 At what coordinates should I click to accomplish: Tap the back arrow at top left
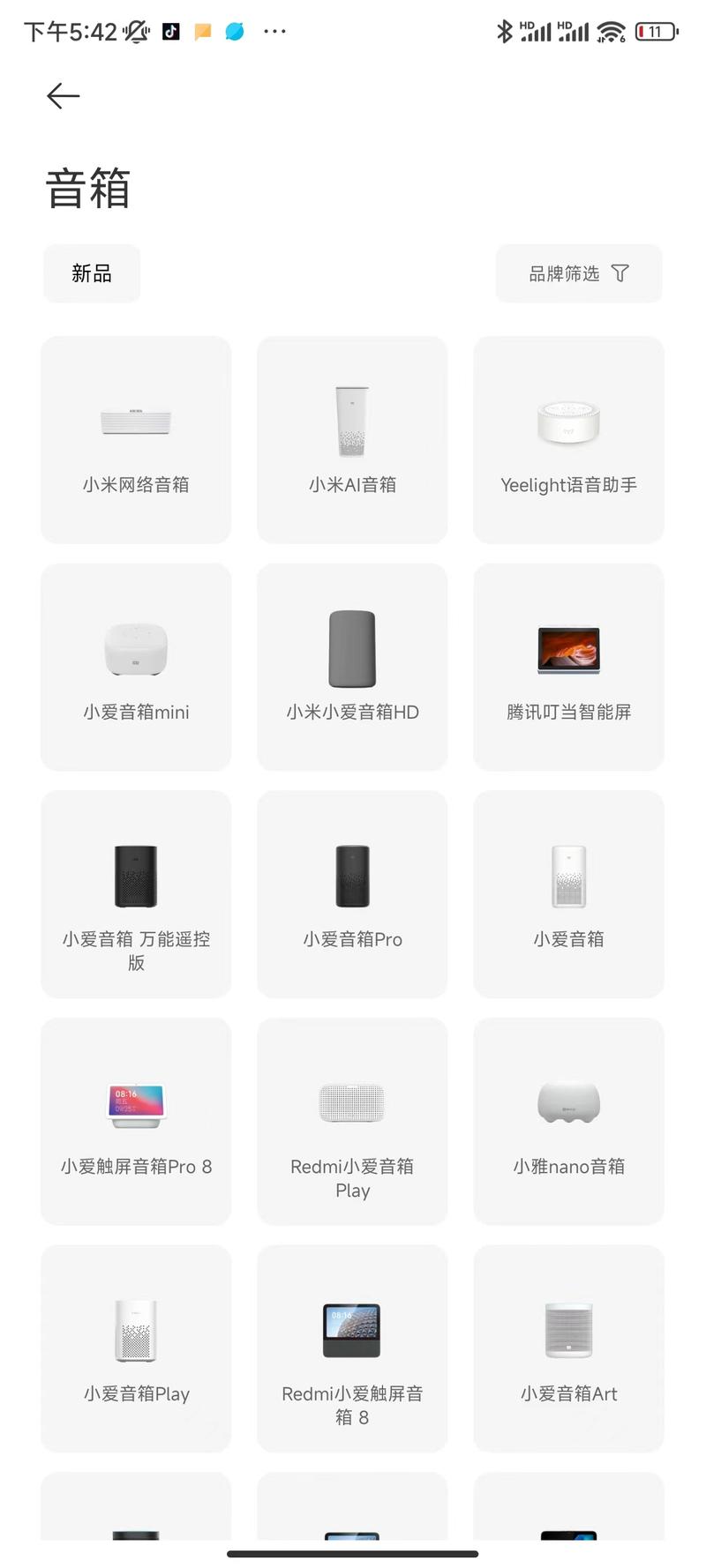pos(62,96)
